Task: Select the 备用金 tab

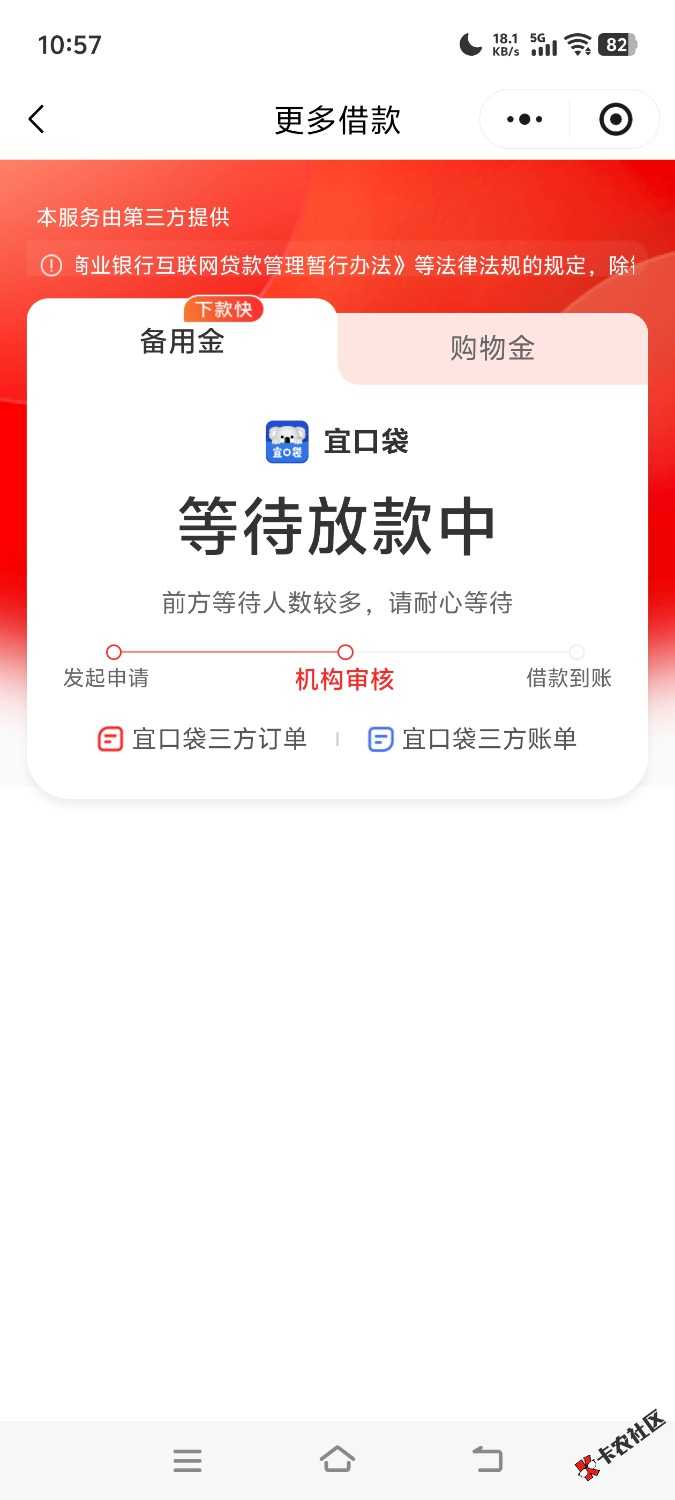Action: click(x=182, y=342)
